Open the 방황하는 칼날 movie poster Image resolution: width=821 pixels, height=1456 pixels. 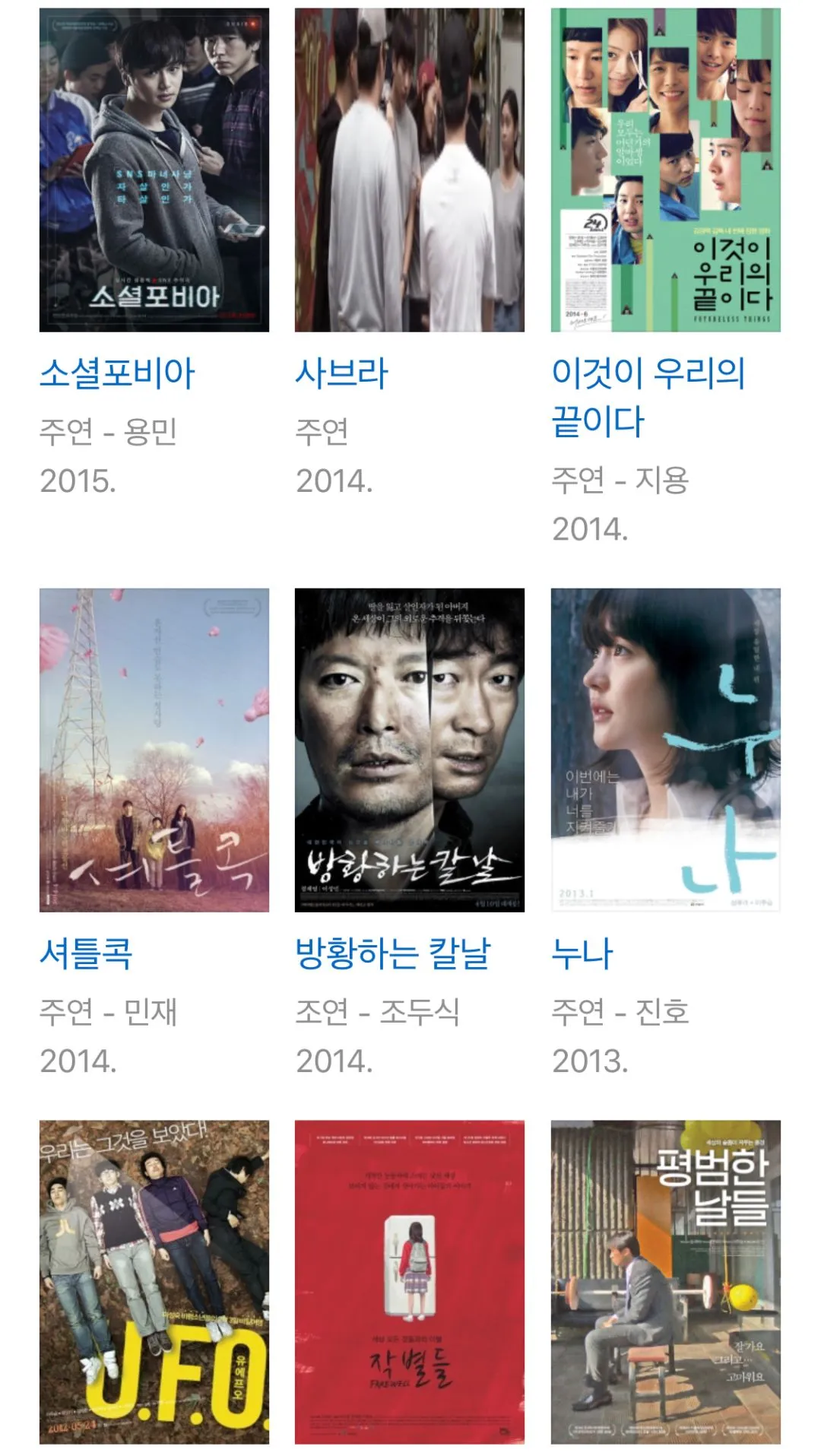click(409, 750)
